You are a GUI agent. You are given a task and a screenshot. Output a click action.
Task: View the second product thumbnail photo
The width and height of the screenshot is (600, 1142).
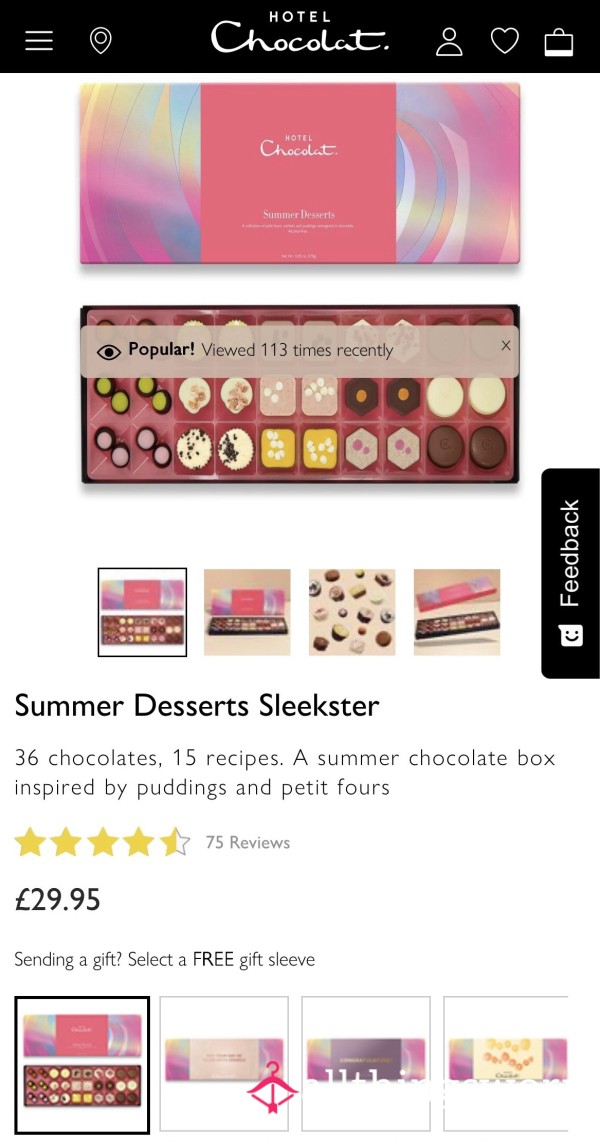point(247,613)
